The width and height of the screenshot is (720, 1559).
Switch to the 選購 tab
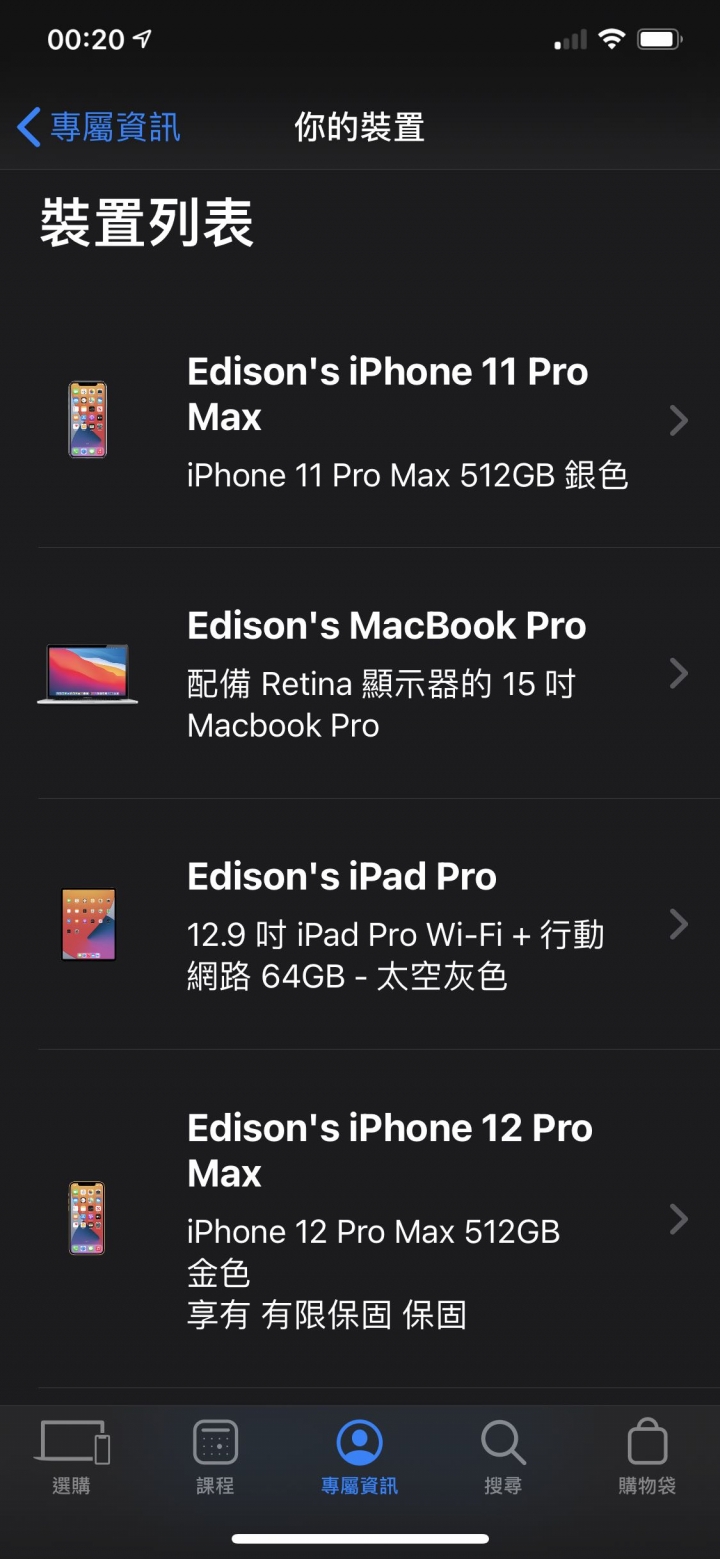click(72, 1457)
